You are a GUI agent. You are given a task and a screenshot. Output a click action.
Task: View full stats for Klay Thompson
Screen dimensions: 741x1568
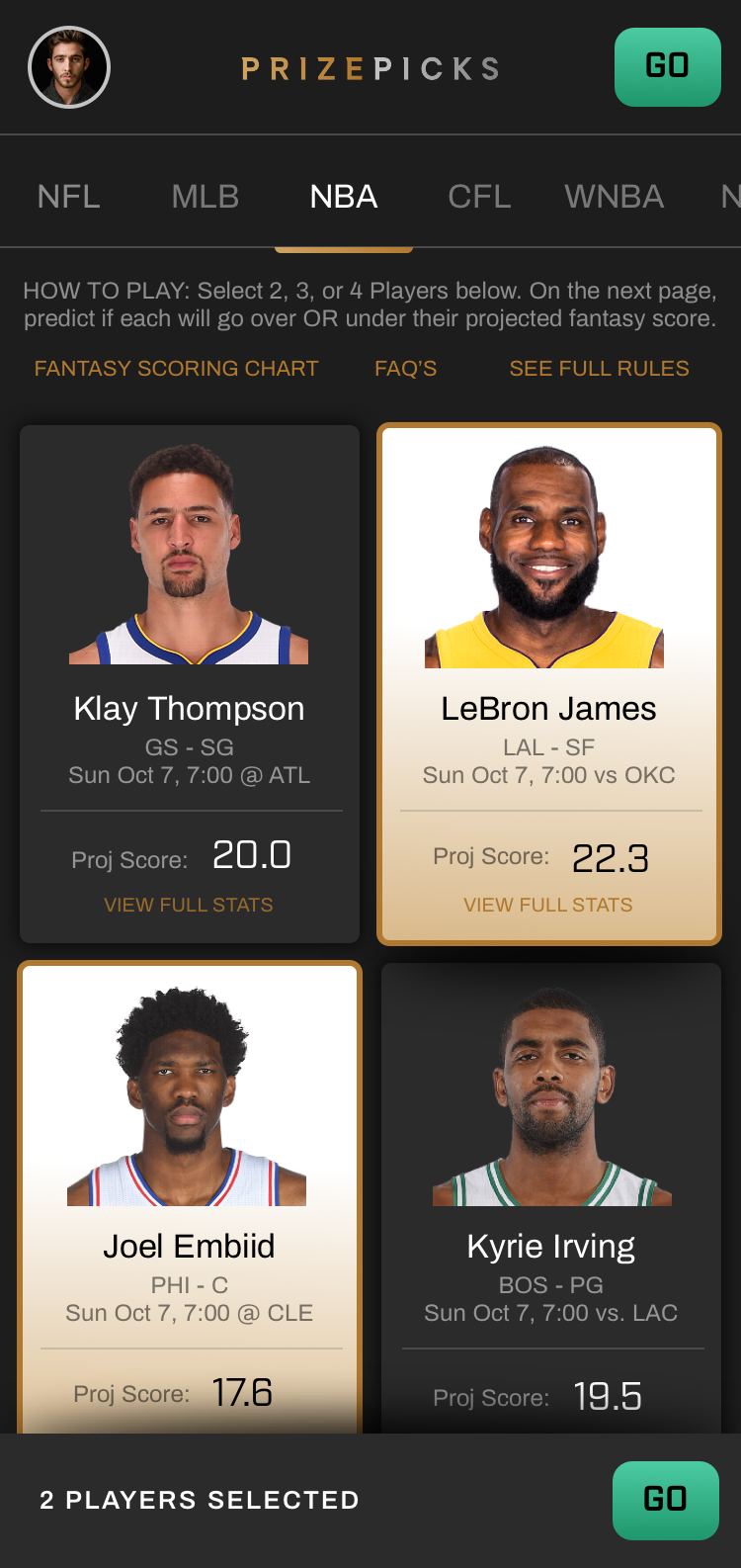point(189,905)
